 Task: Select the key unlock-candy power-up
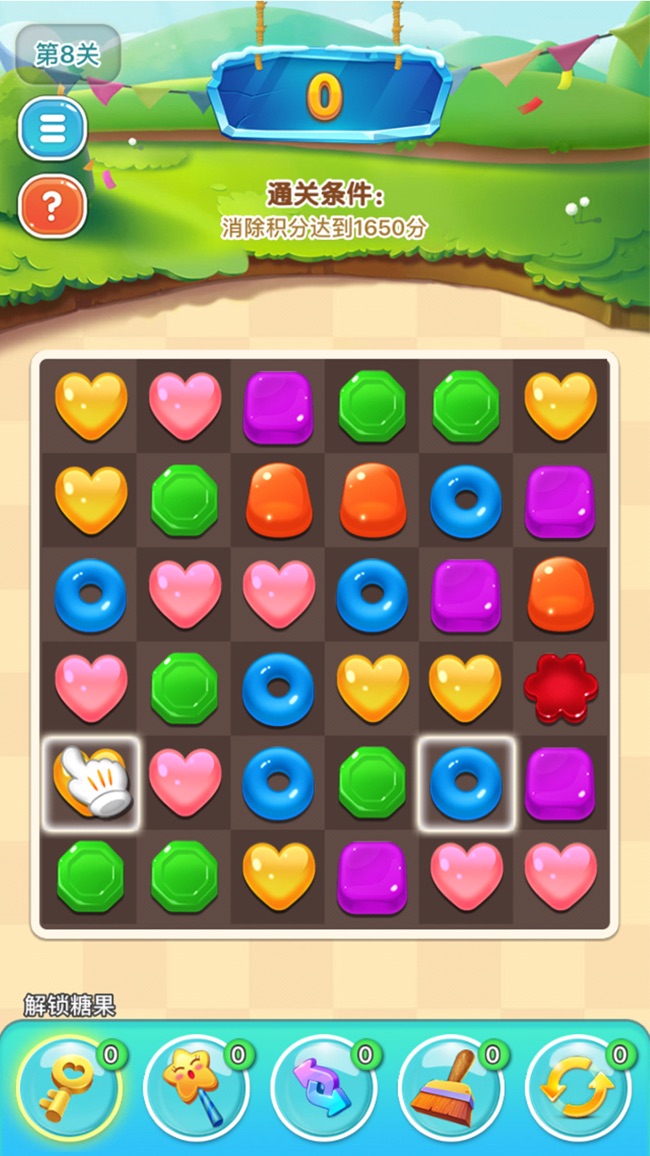69,1088
